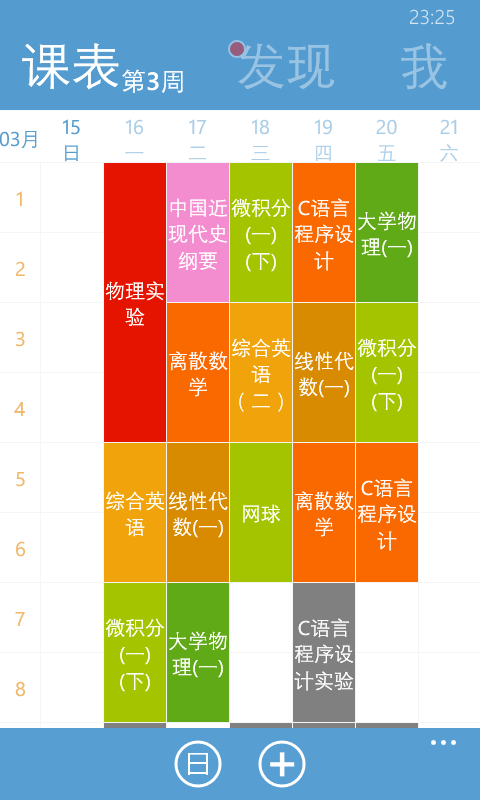Switch to the 我 tab
Image resolution: width=480 pixels, height=800 pixels.
point(424,67)
